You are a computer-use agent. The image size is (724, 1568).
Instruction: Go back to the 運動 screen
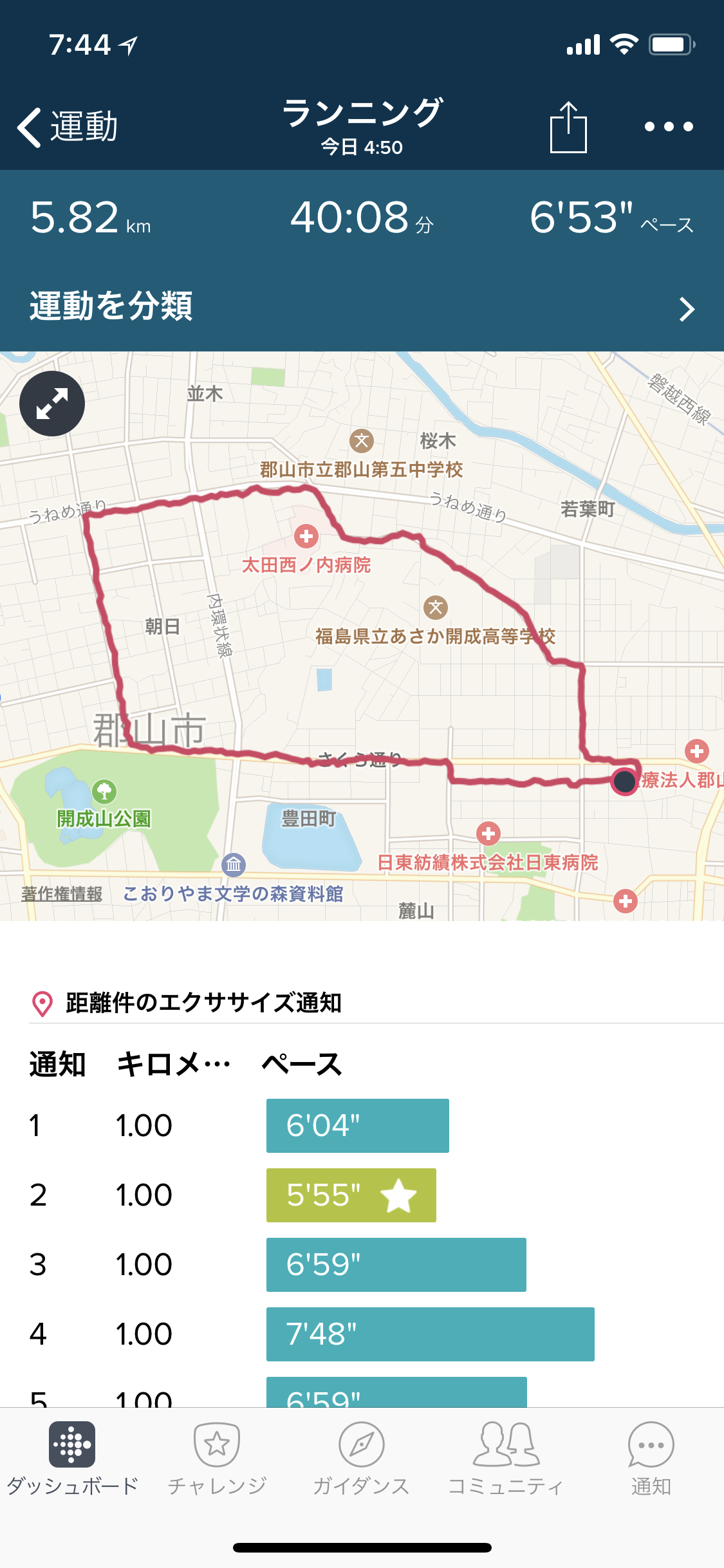click(67, 127)
